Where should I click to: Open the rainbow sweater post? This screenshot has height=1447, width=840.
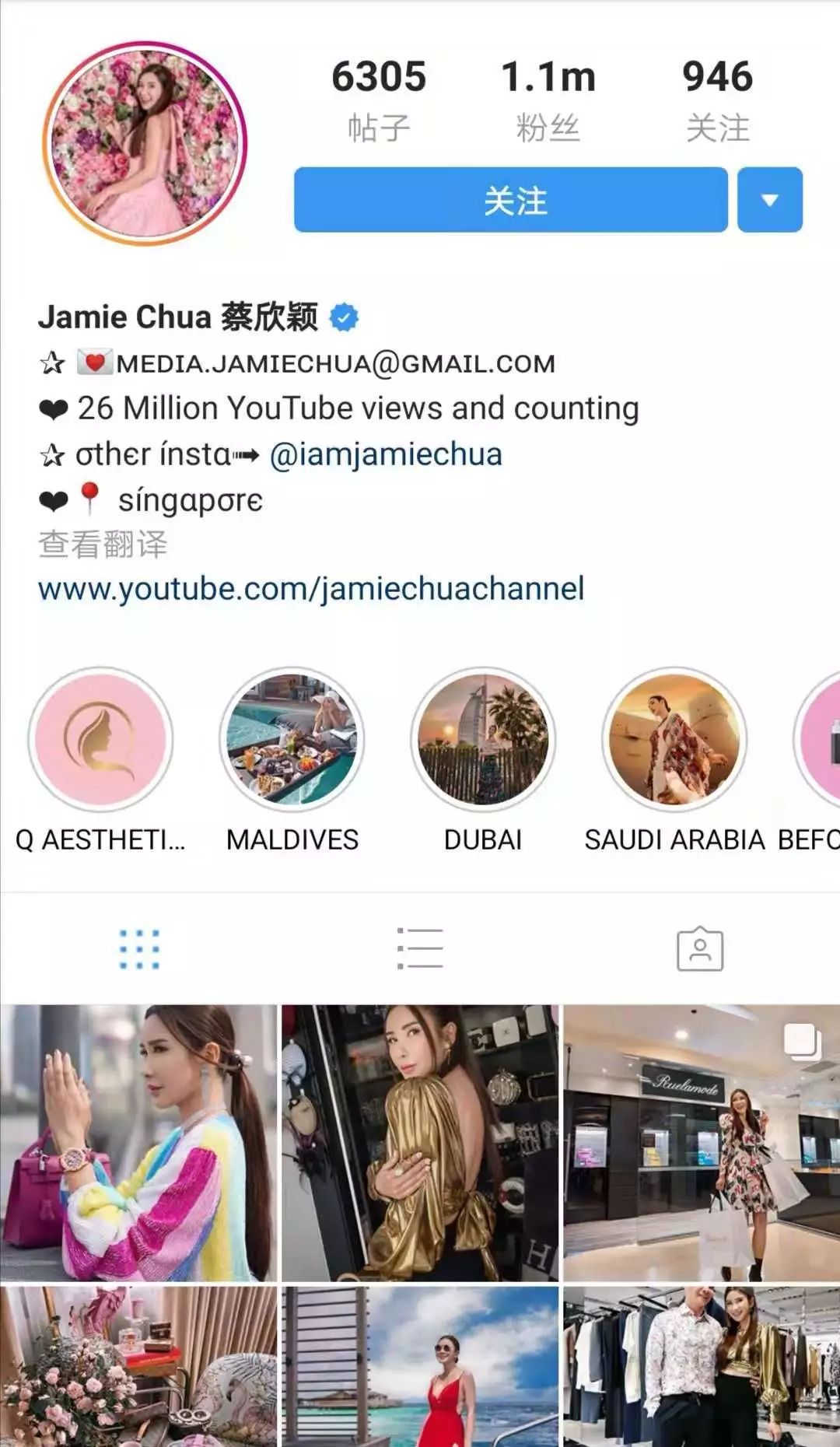(138, 1142)
